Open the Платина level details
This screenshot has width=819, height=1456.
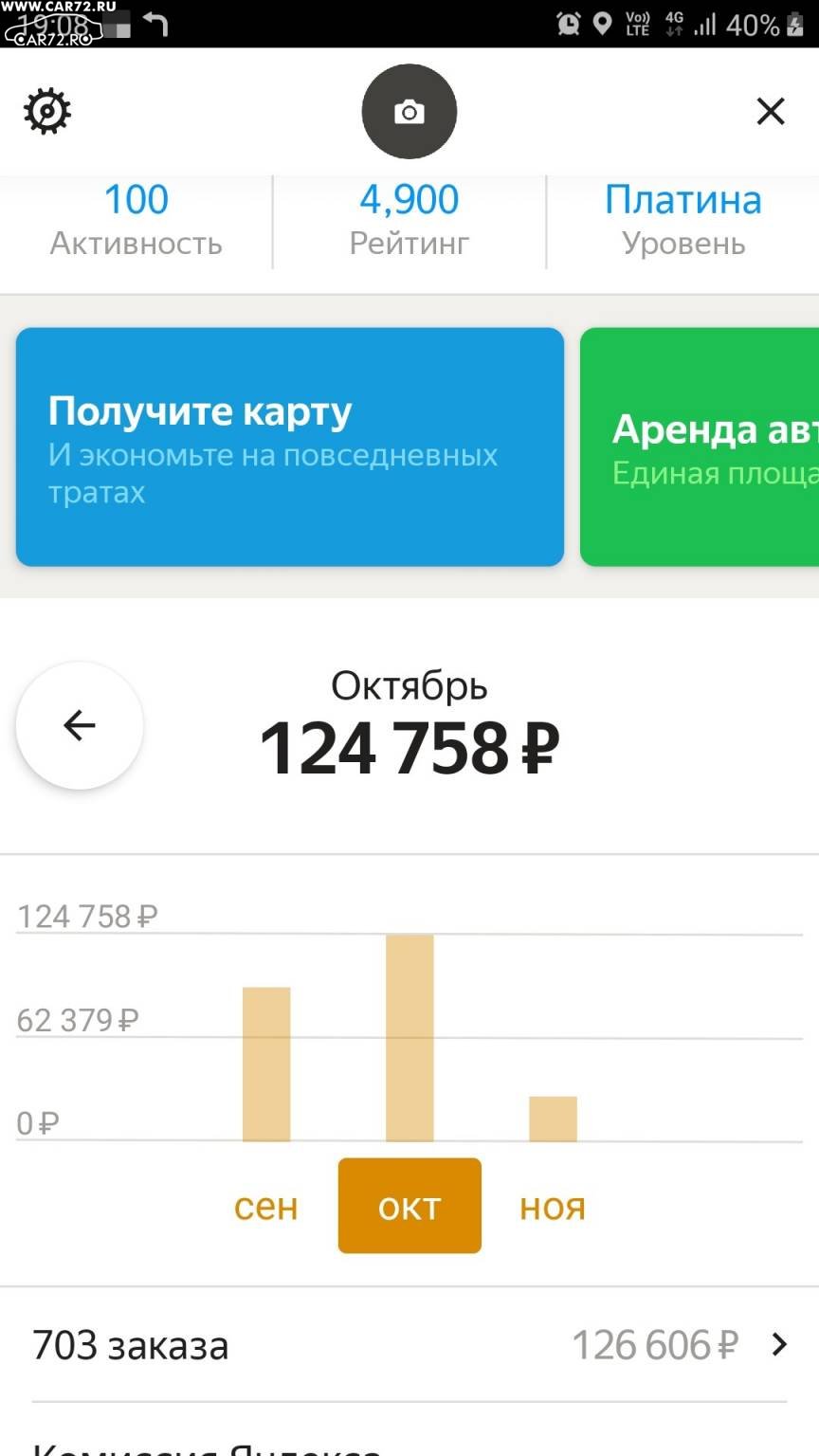pyautogui.click(x=683, y=220)
